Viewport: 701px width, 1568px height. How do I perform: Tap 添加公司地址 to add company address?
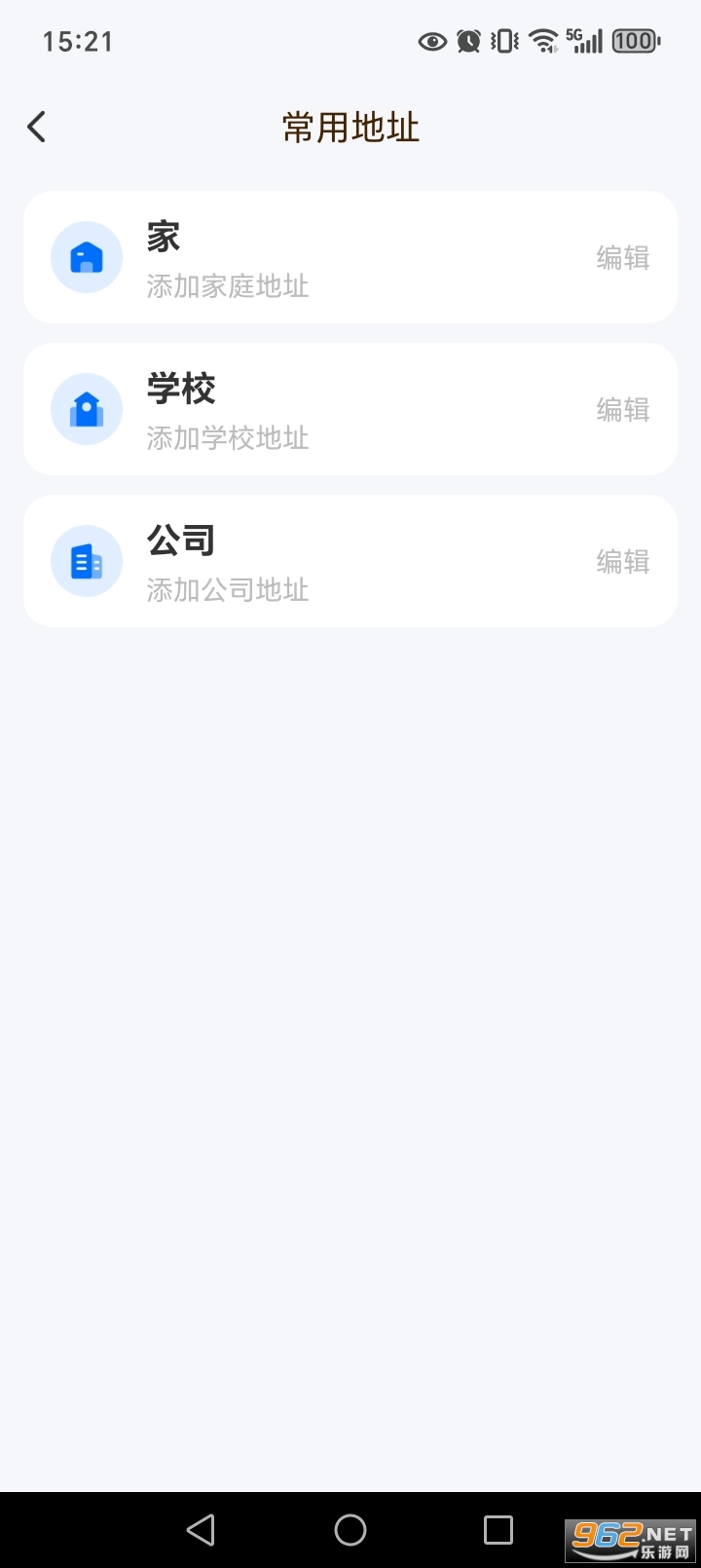pyautogui.click(x=227, y=589)
